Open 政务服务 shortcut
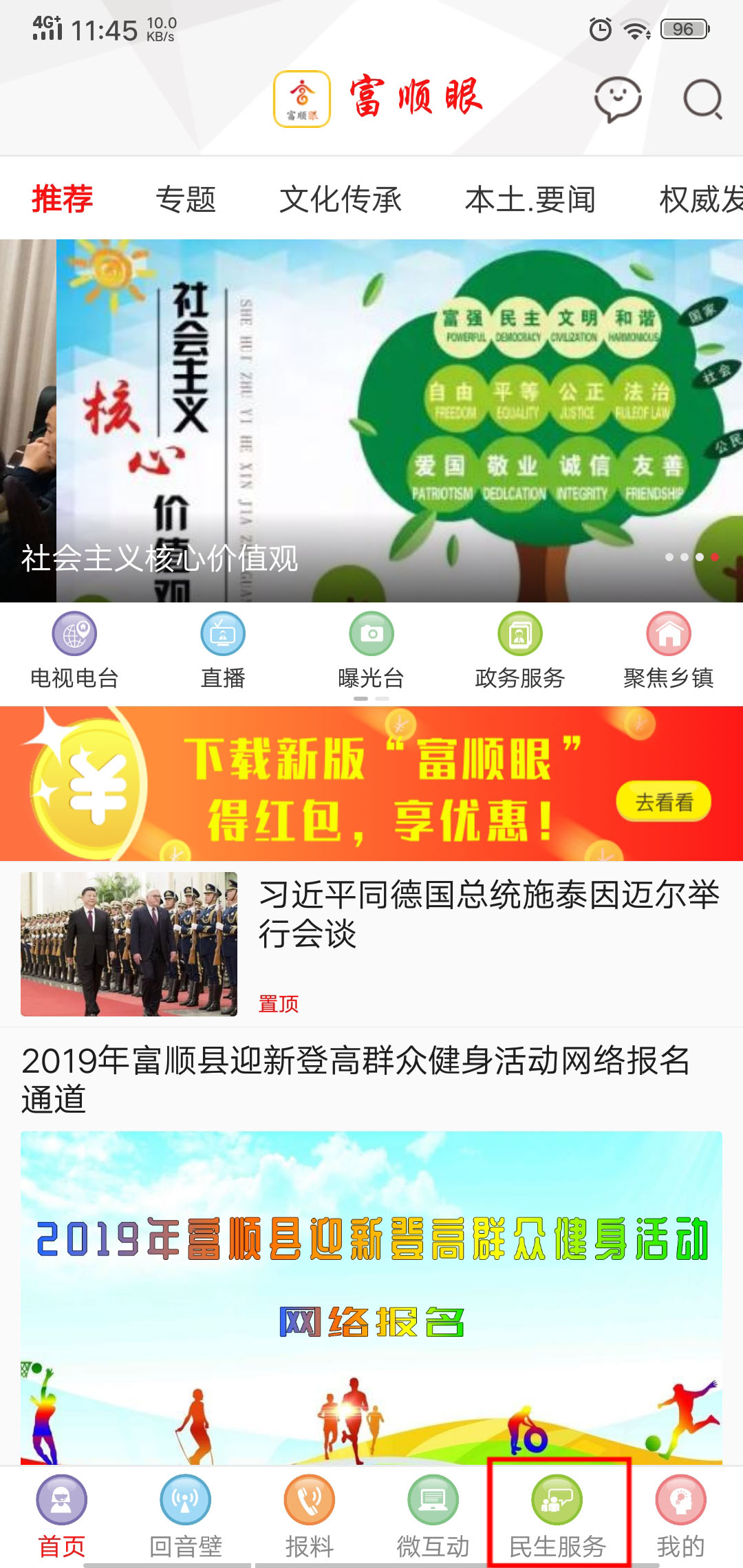 520,651
